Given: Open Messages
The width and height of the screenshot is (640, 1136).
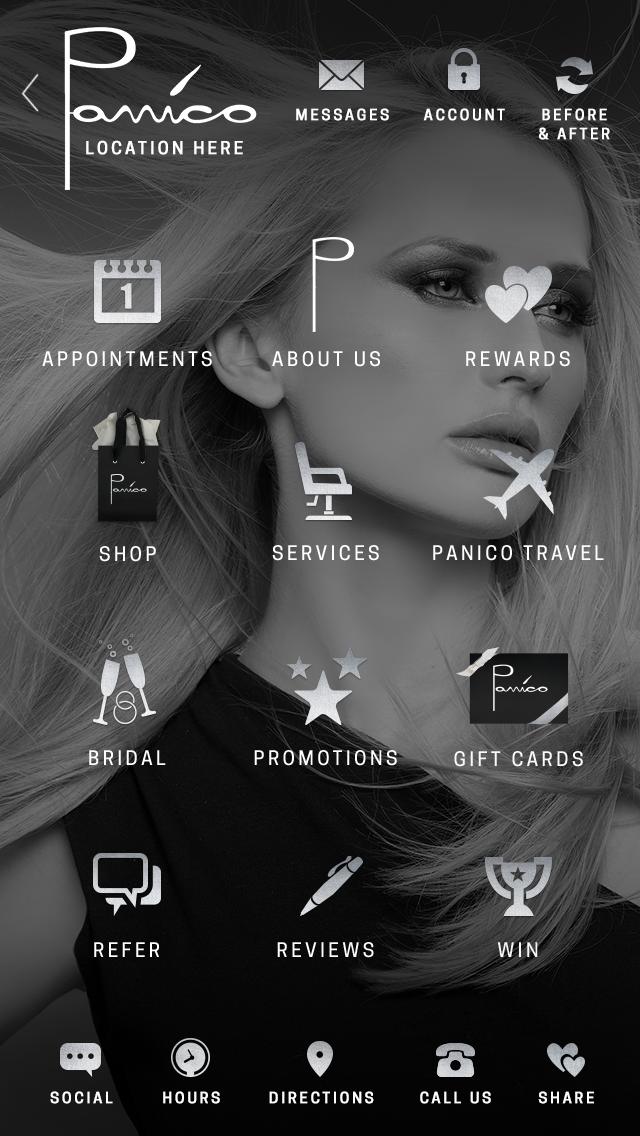Looking at the screenshot, I should (342, 88).
